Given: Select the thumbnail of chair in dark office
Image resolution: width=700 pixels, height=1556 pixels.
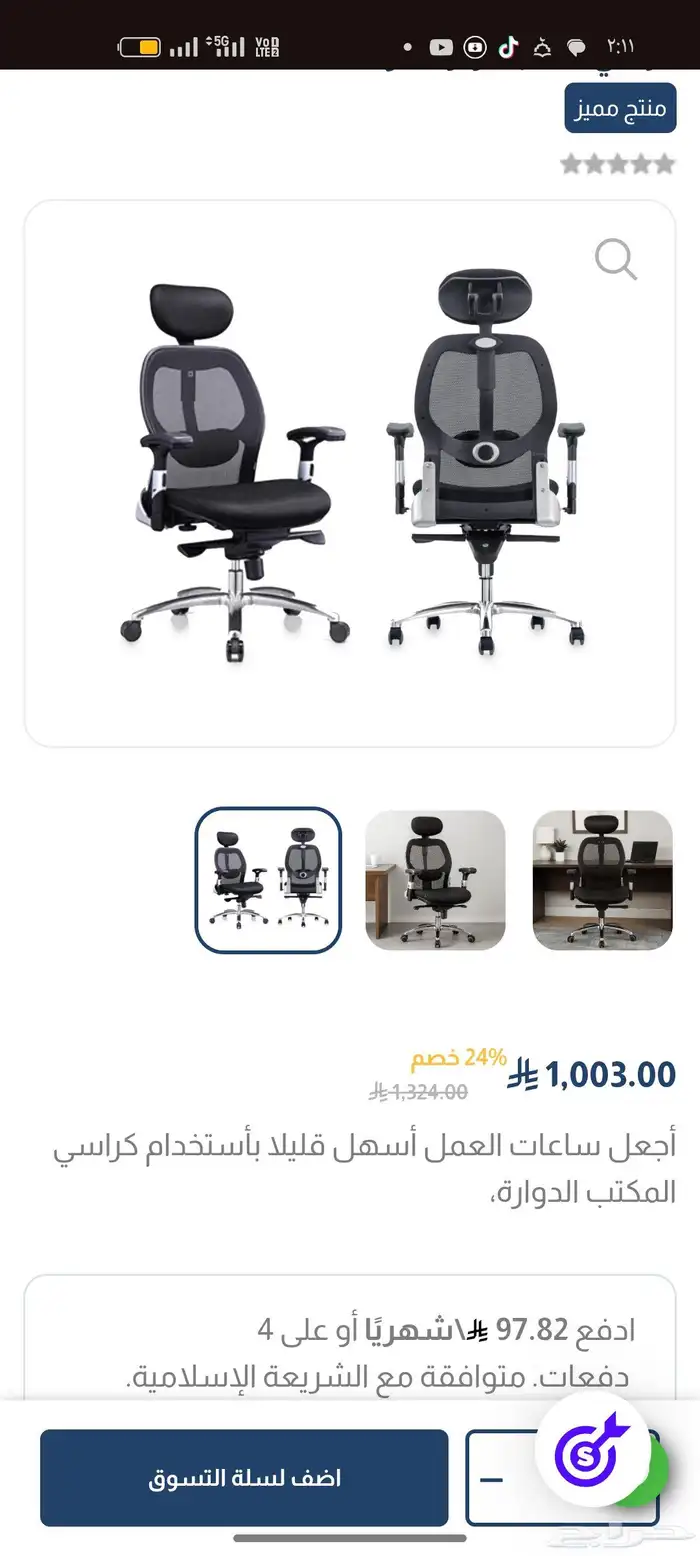Looking at the screenshot, I should click(602, 880).
